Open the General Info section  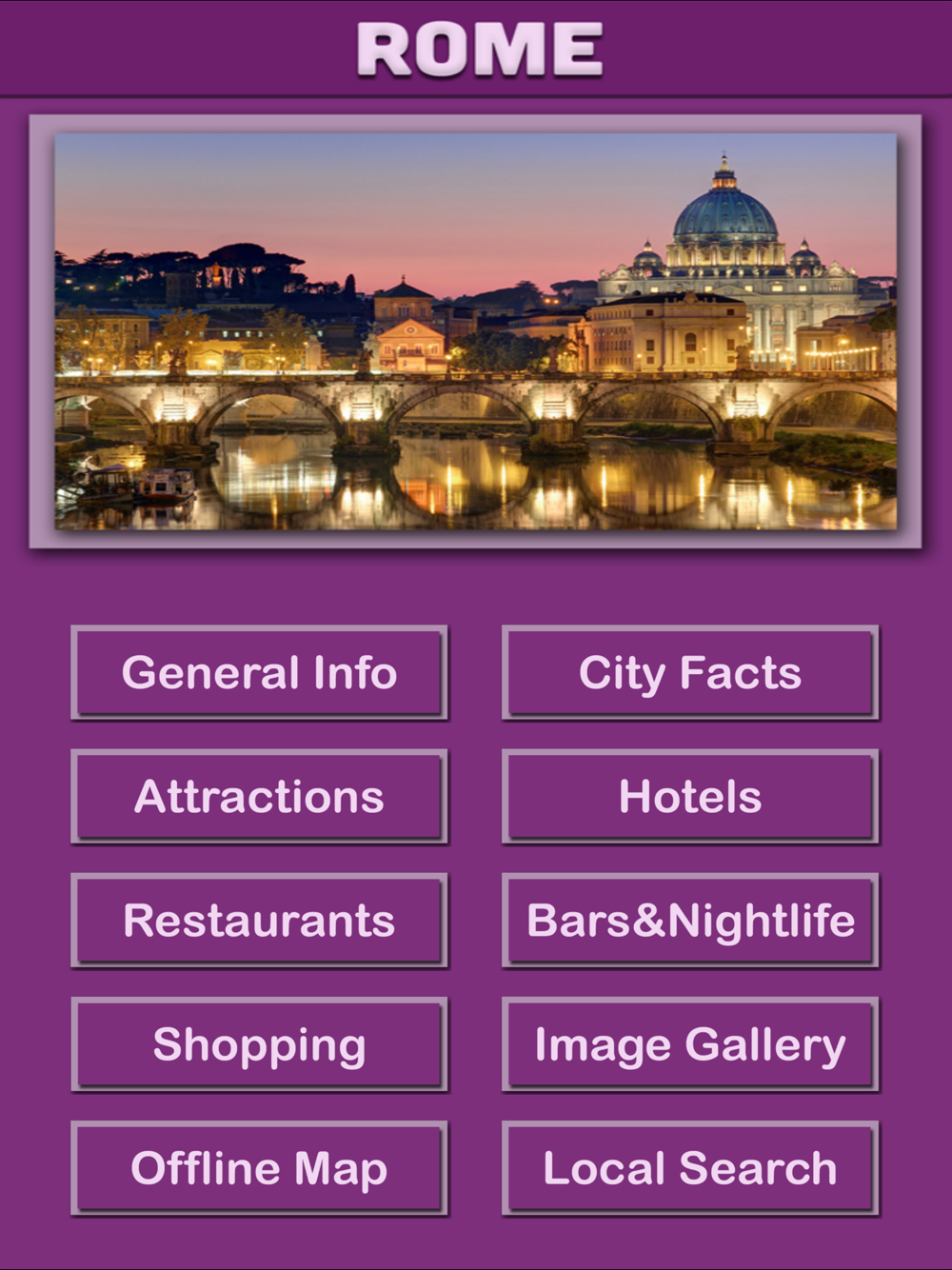pyautogui.click(x=259, y=673)
